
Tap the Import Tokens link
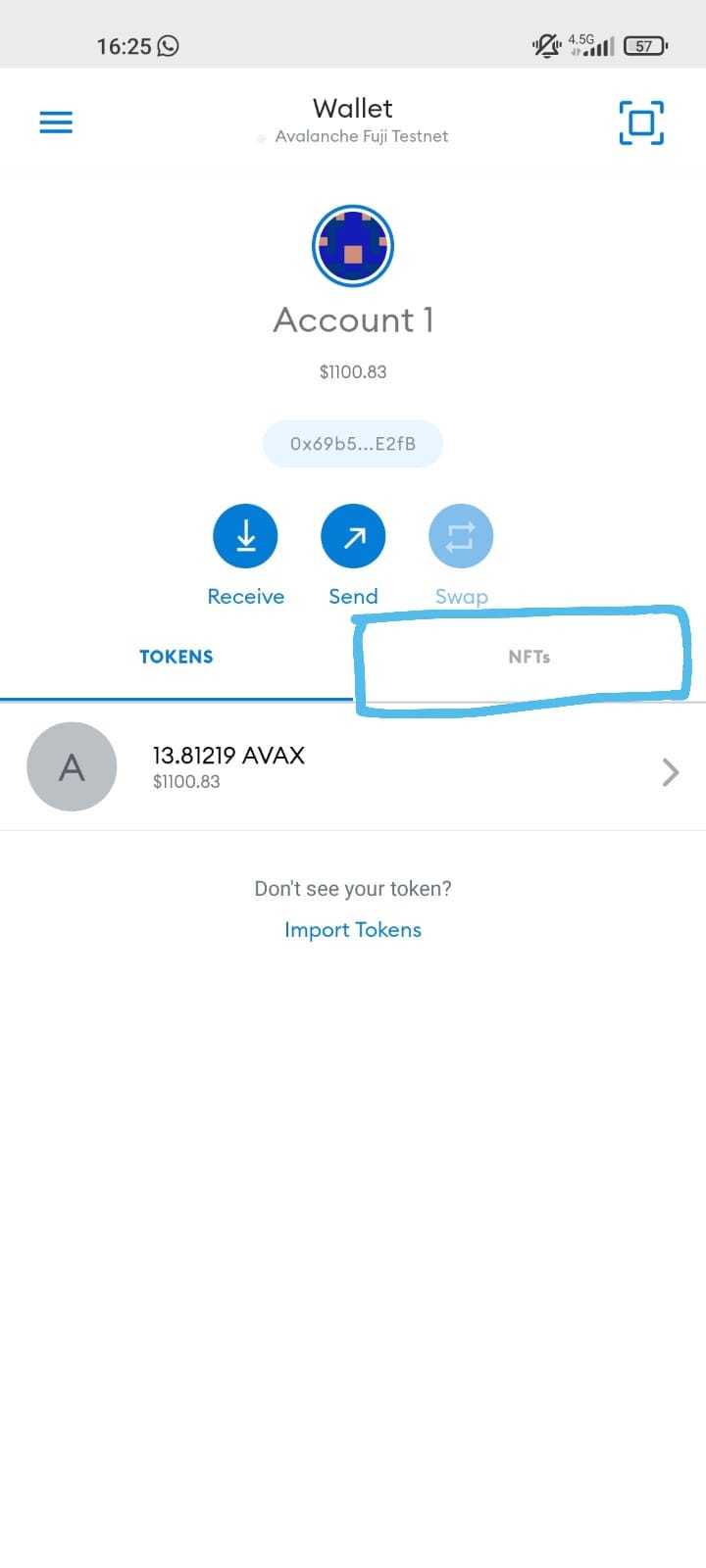[353, 930]
